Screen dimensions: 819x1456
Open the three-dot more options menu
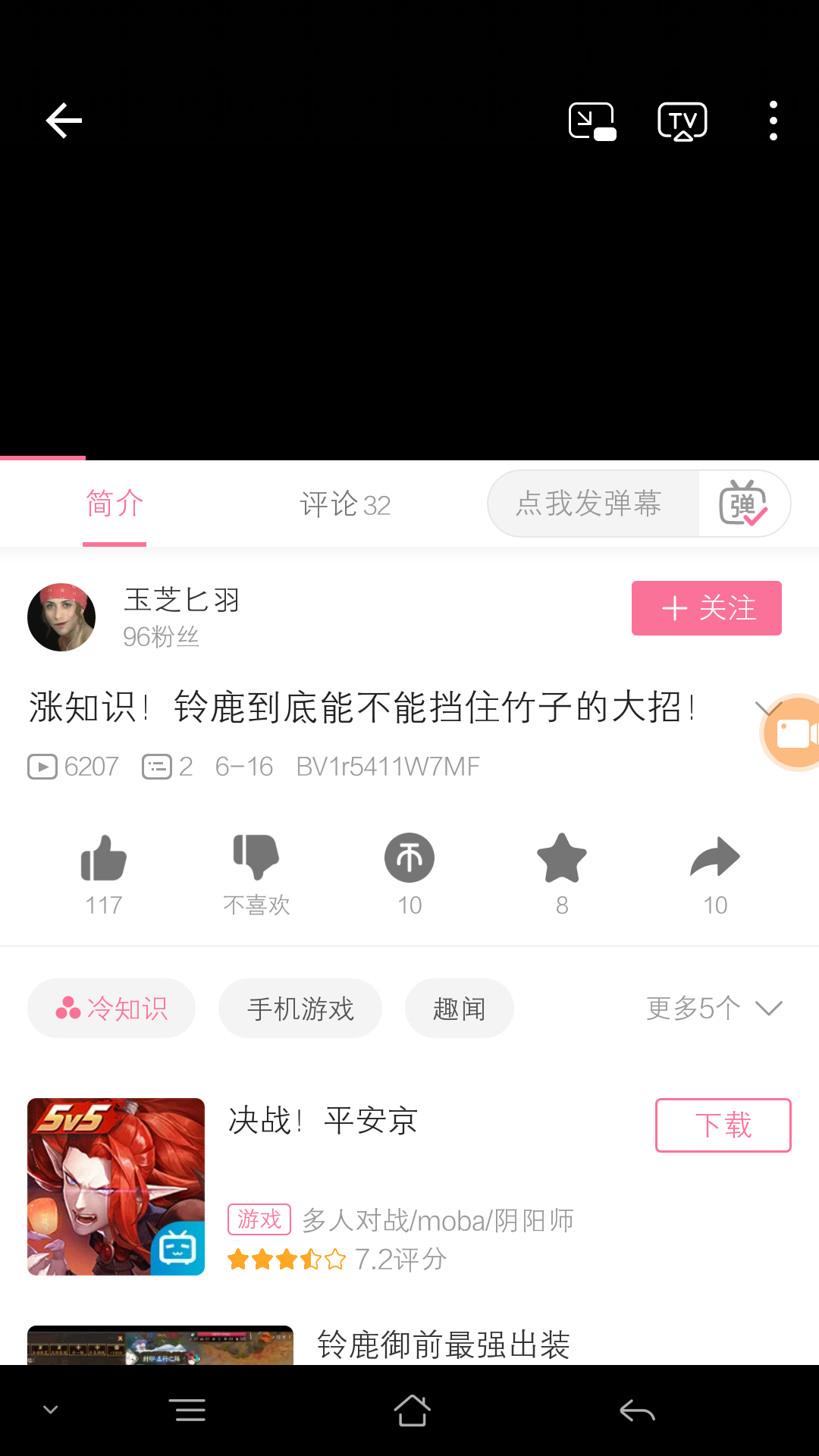click(x=773, y=121)
